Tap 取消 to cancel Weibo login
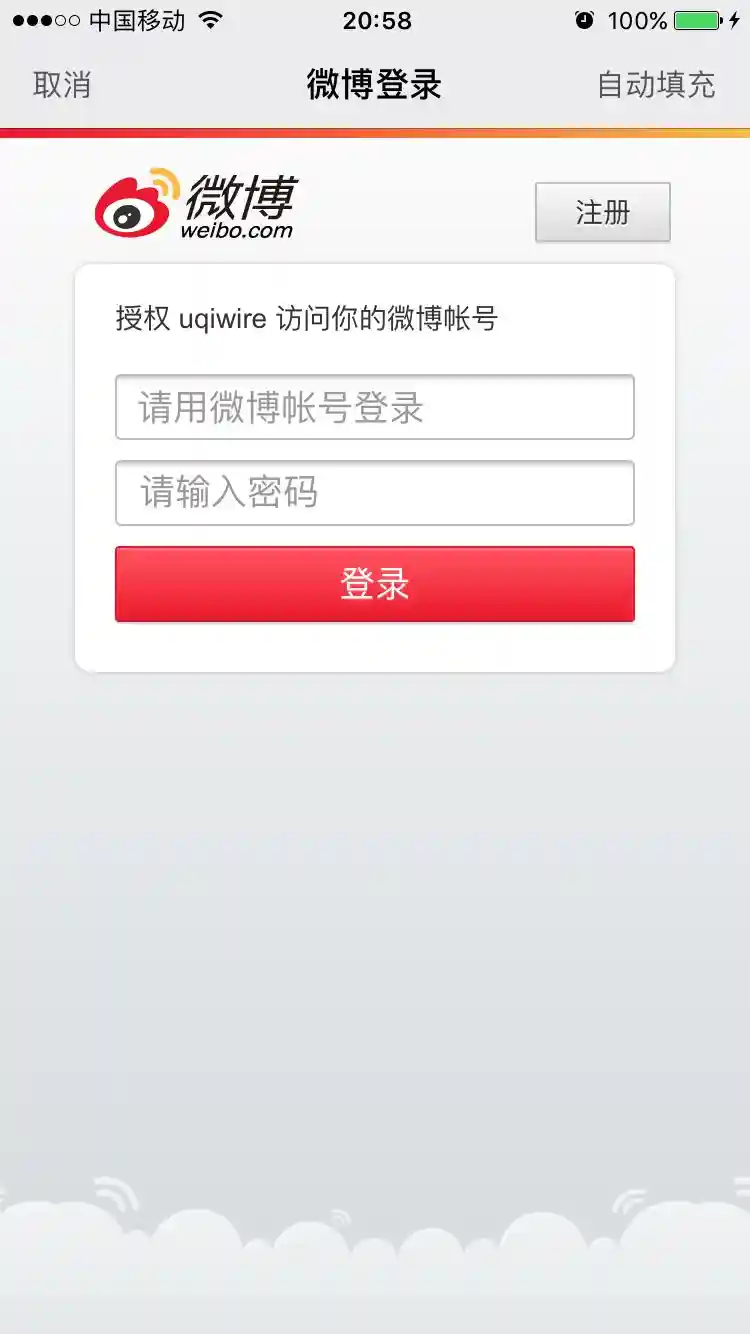The height and width of the screenshot is (1334, 750). pos(62,85)
